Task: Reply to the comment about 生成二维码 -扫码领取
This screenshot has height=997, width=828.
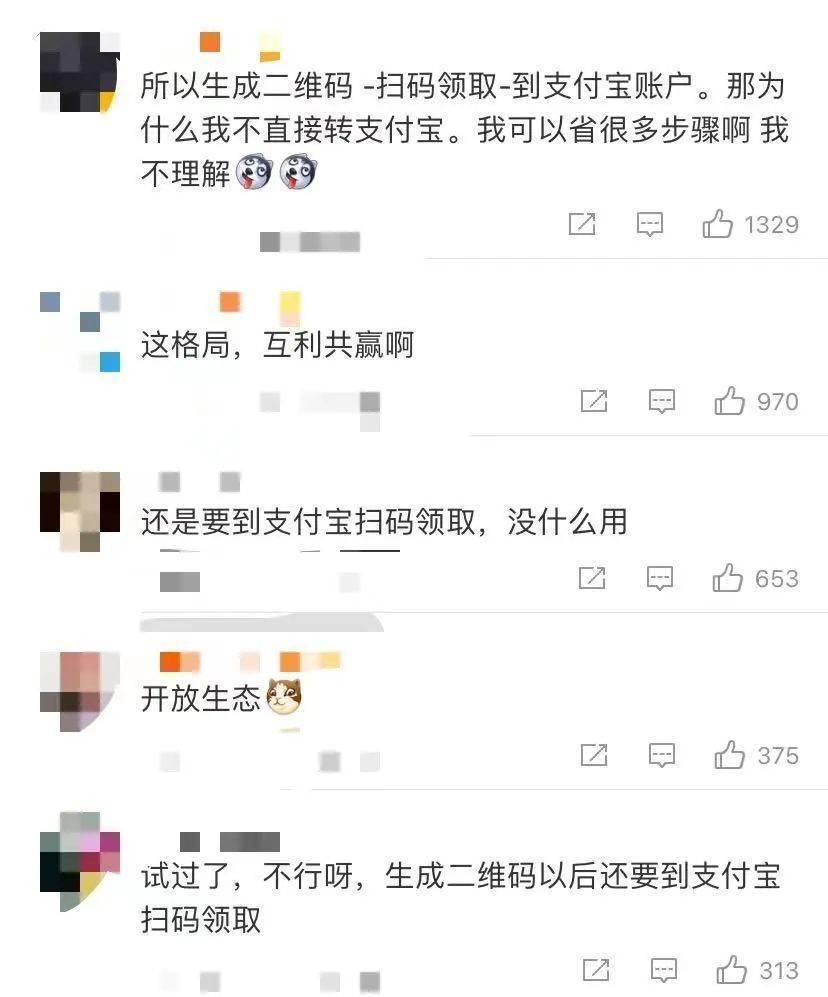Action: click(650, 224)
